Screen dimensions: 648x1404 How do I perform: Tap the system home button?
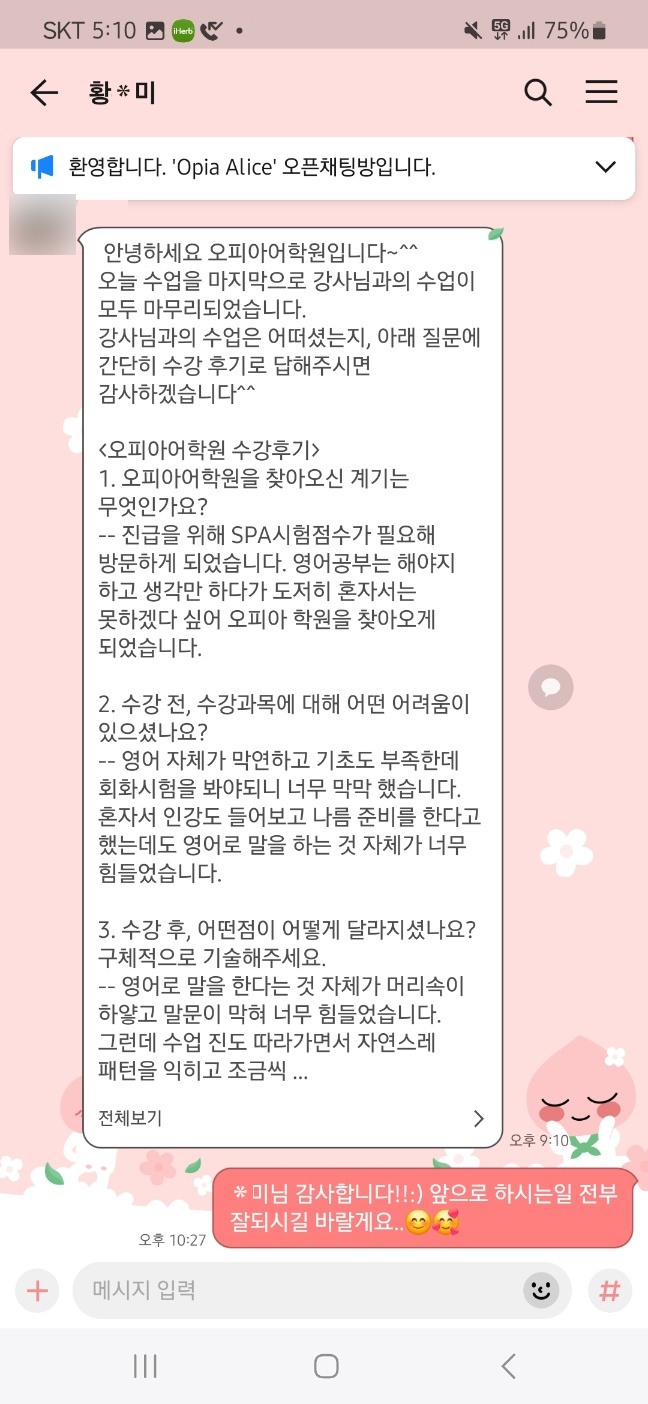tap(326, 1366)
